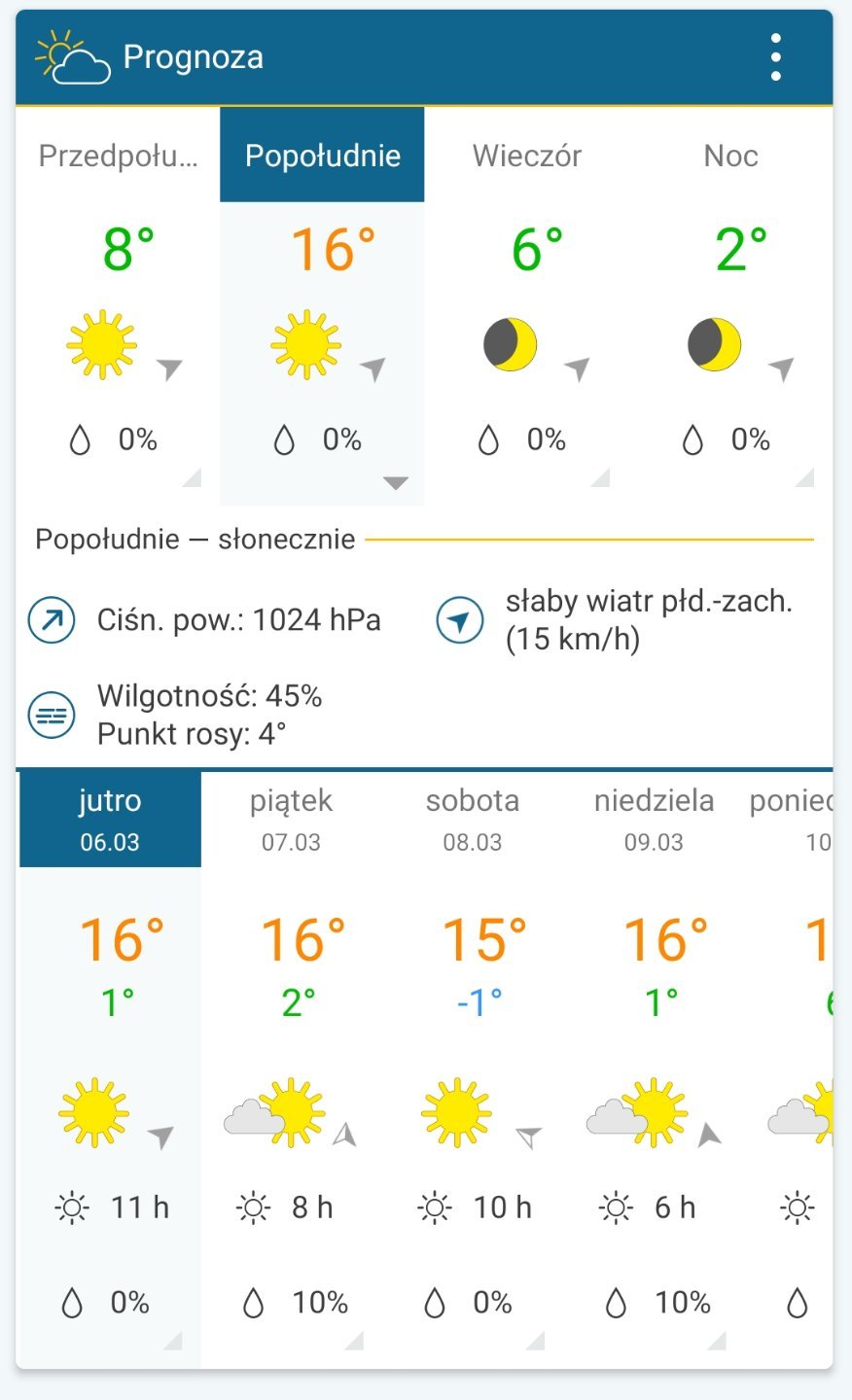This screenshot has width=852, height=1400.
Task: Open the three-dot overflow menu
Action: tap(775, 57)
